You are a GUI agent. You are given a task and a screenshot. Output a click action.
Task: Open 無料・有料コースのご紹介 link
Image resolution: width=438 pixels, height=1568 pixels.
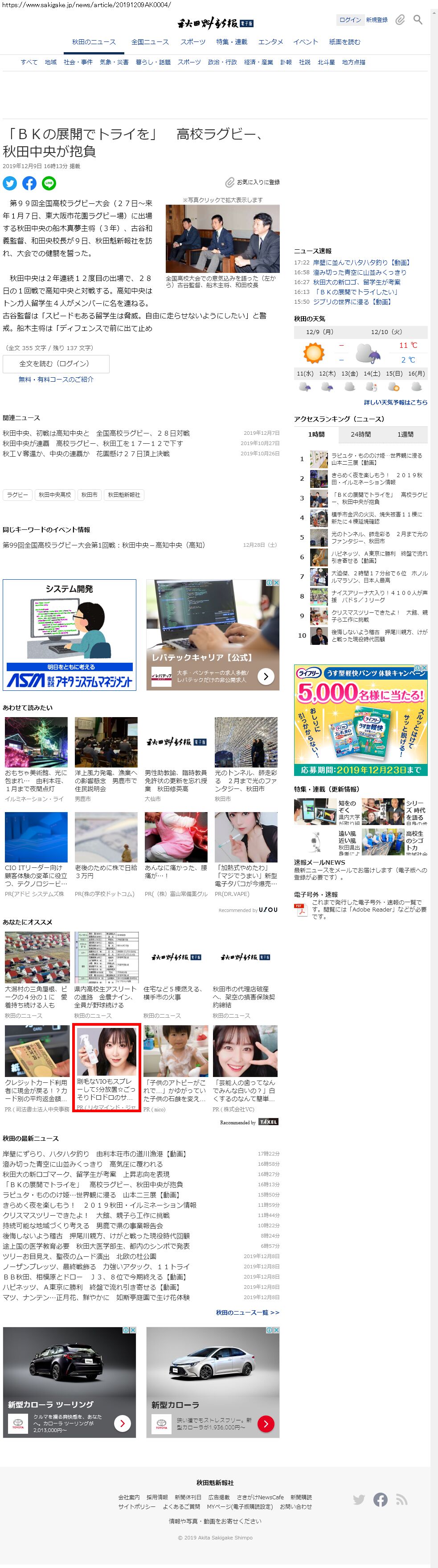tap(56, 379)
